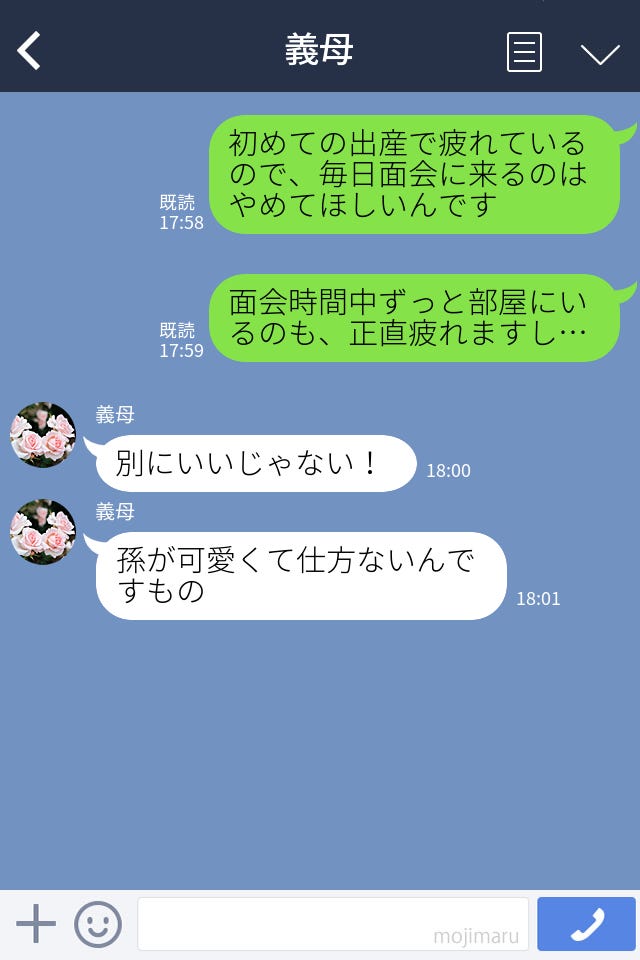Tap the blue phone call button
Screen dimensions: 640x960
point(586,923)
